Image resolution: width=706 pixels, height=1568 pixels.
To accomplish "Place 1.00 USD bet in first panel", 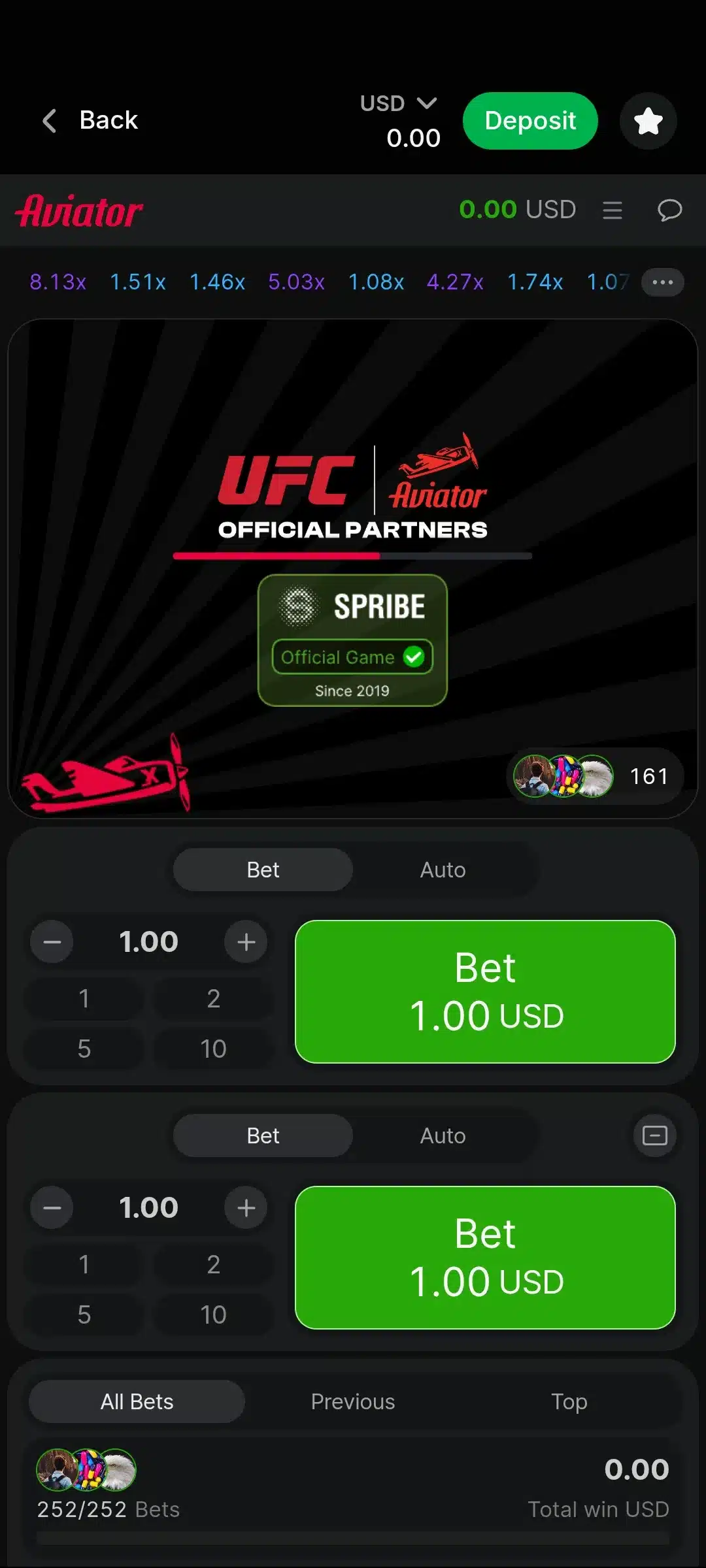I will [x=485, y=992].
